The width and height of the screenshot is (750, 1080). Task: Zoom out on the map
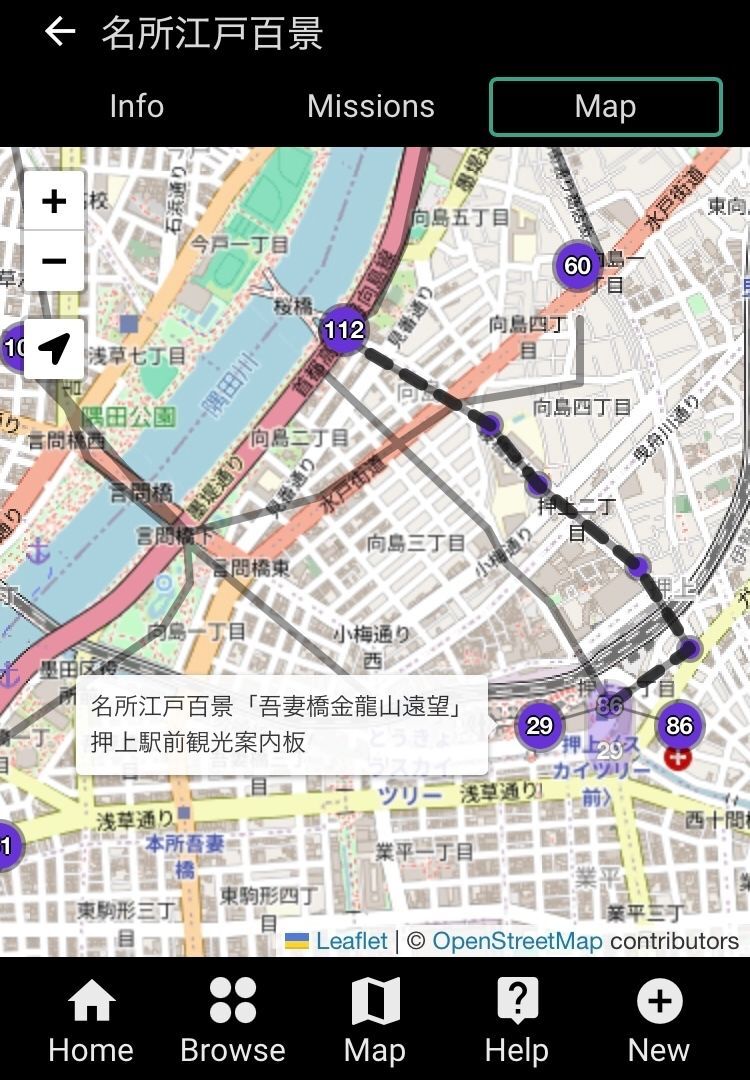pos(54,261)
